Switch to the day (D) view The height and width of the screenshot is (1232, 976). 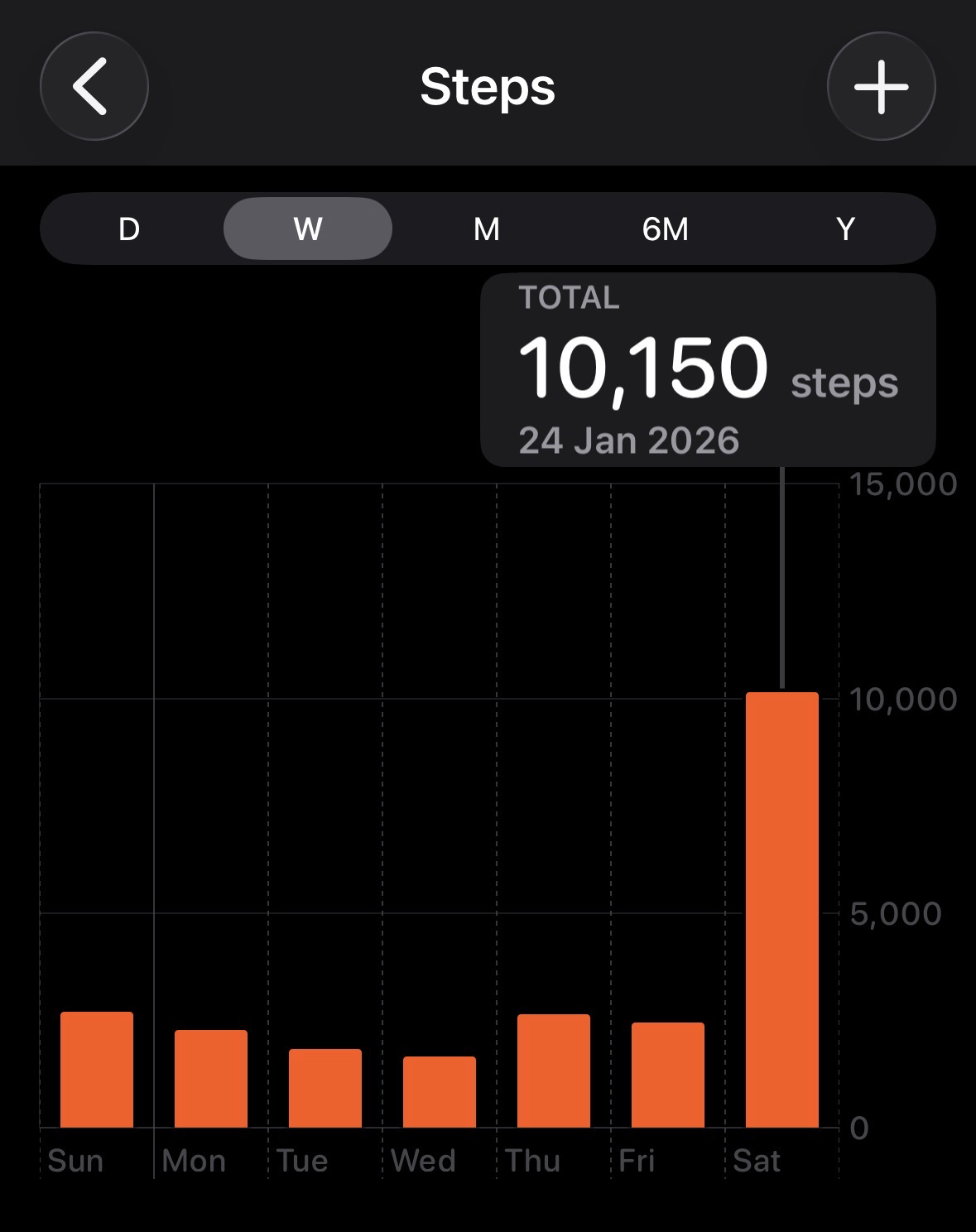pos(129,229)
